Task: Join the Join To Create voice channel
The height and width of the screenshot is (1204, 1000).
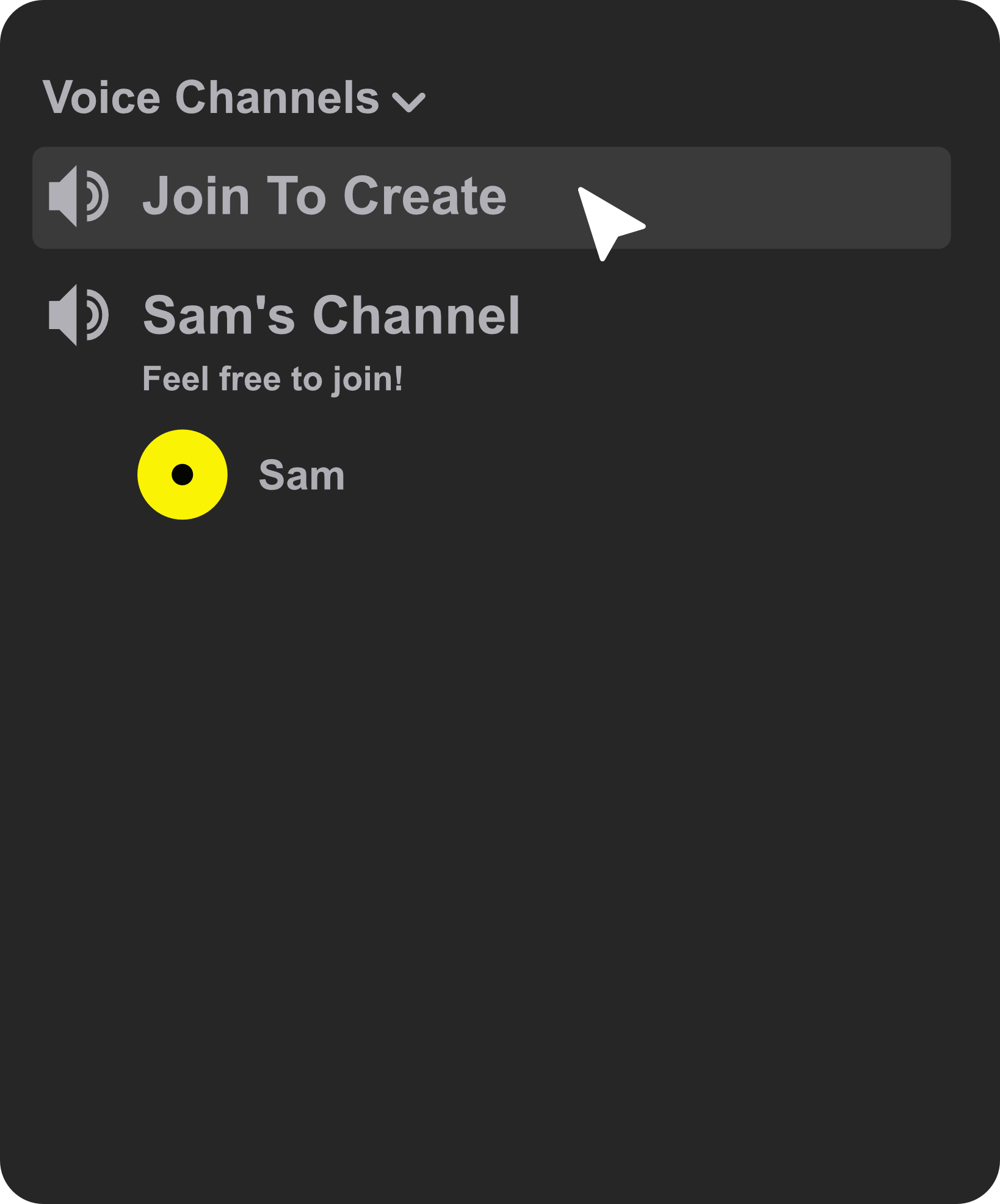Action: pos(324,197)
